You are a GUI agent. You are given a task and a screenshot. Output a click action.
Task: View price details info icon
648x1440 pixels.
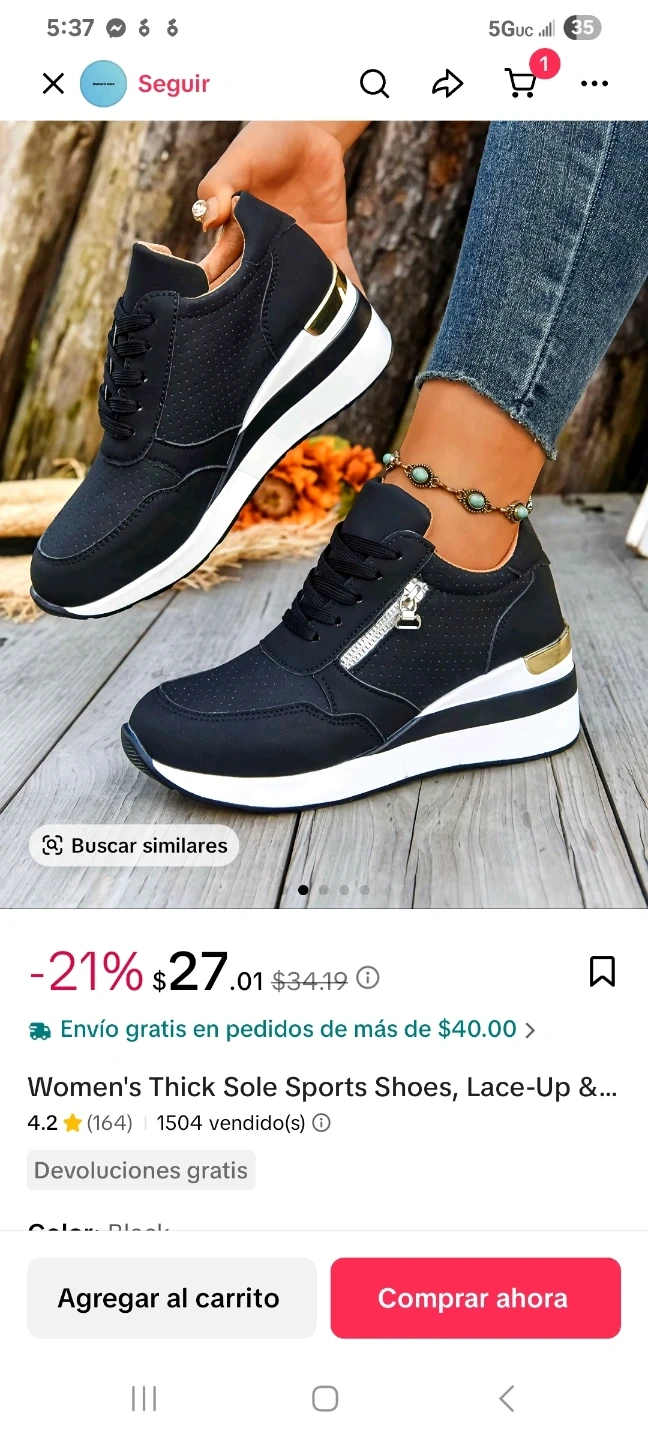368,977
